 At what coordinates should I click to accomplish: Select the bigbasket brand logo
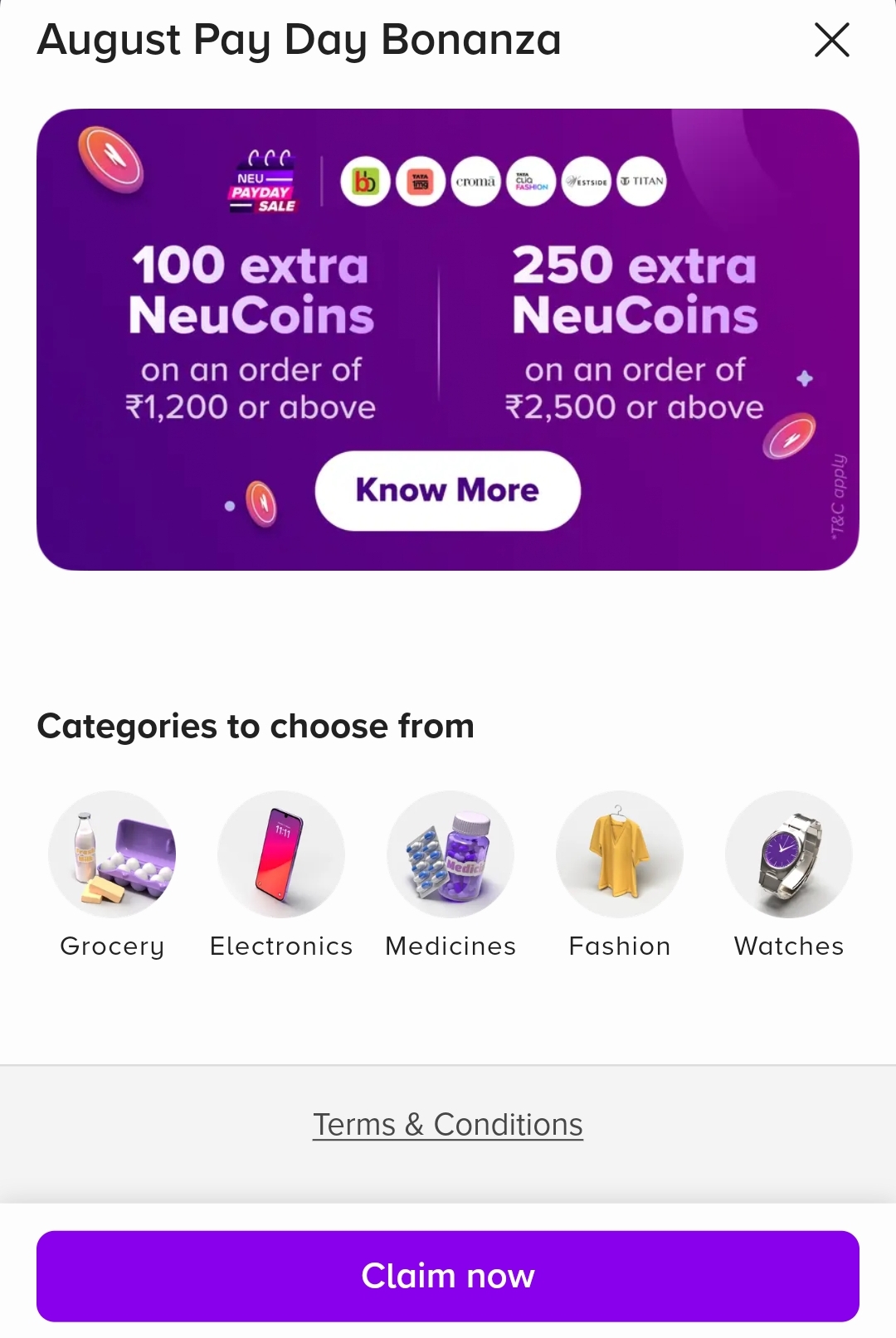click(x=363, y=181)
